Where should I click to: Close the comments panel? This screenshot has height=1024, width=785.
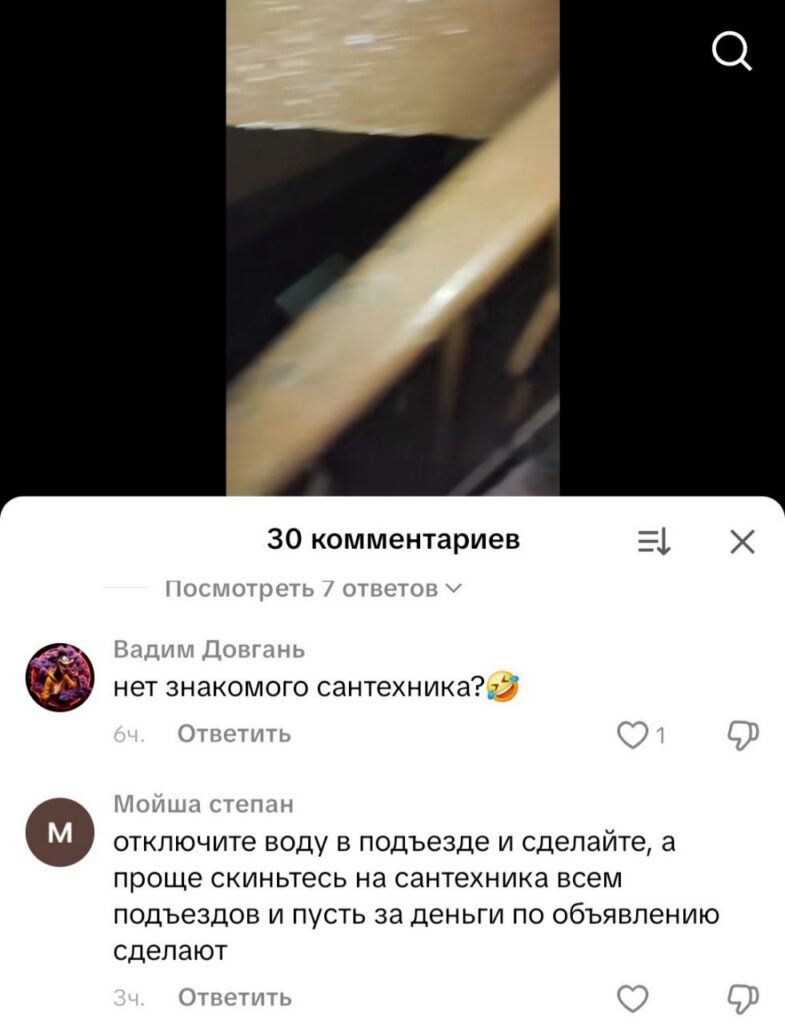(741, 542)
